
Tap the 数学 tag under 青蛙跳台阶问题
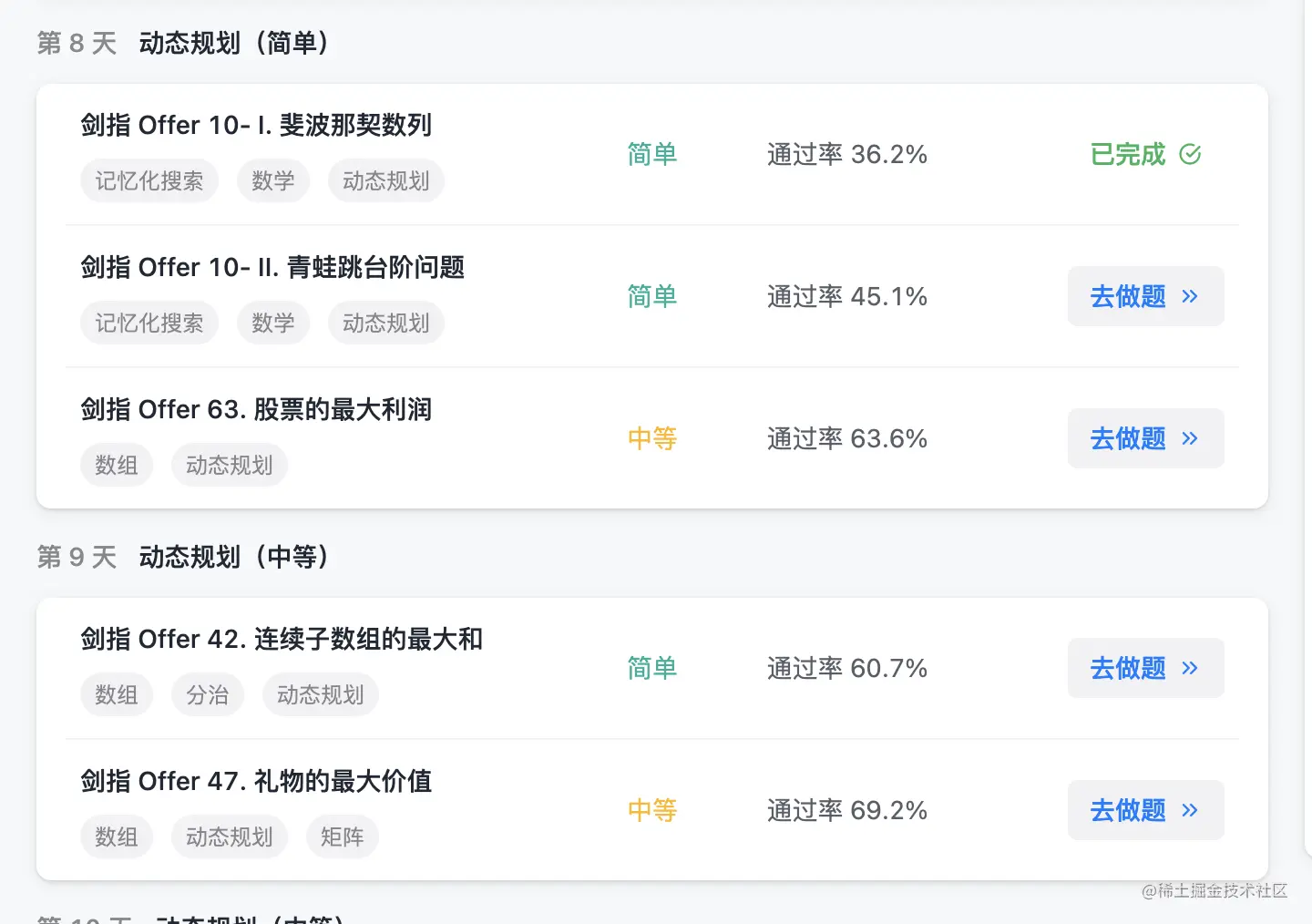273,323
